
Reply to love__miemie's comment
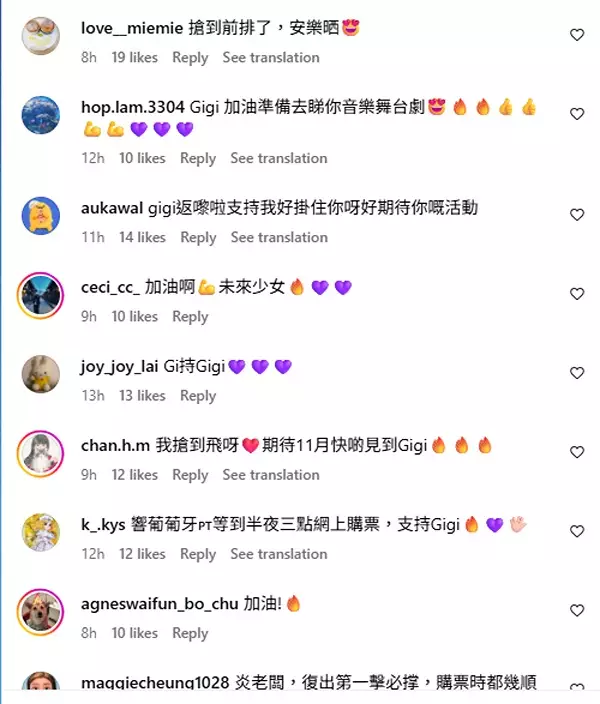pos(190,58)
